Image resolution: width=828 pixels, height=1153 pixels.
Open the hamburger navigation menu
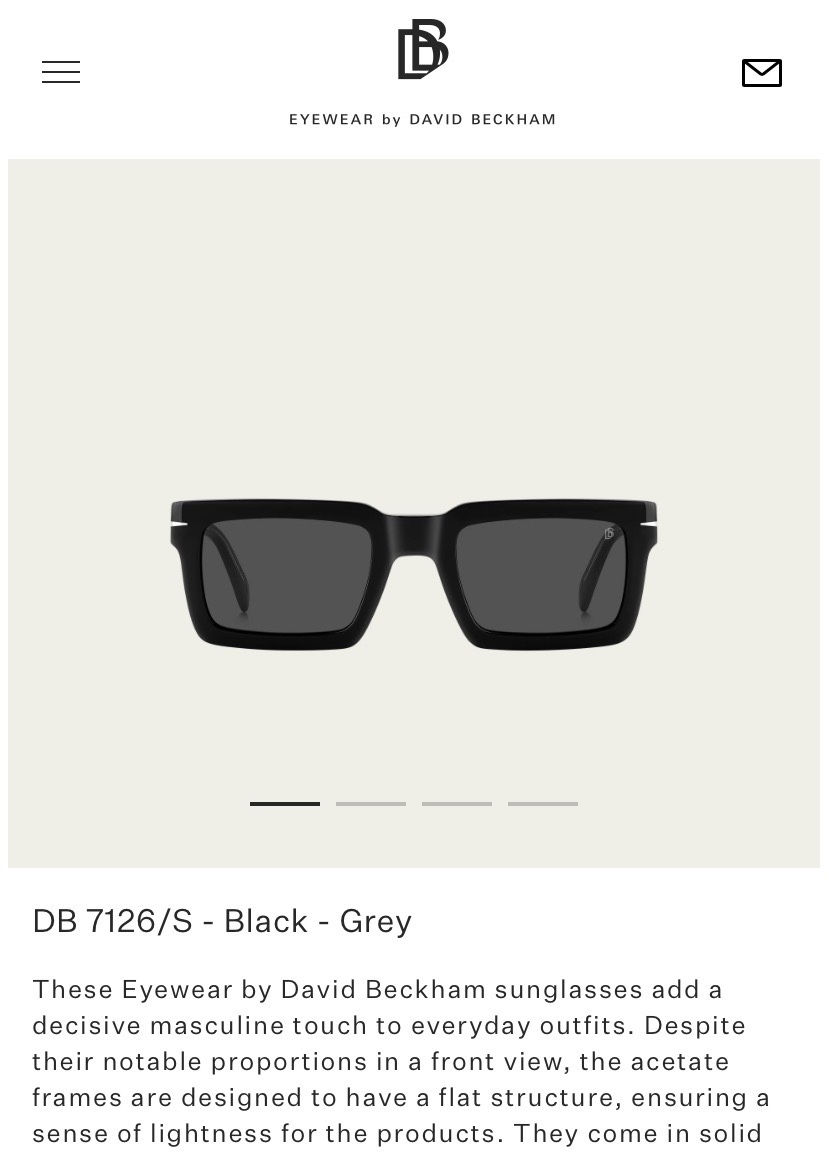(61, 72)
